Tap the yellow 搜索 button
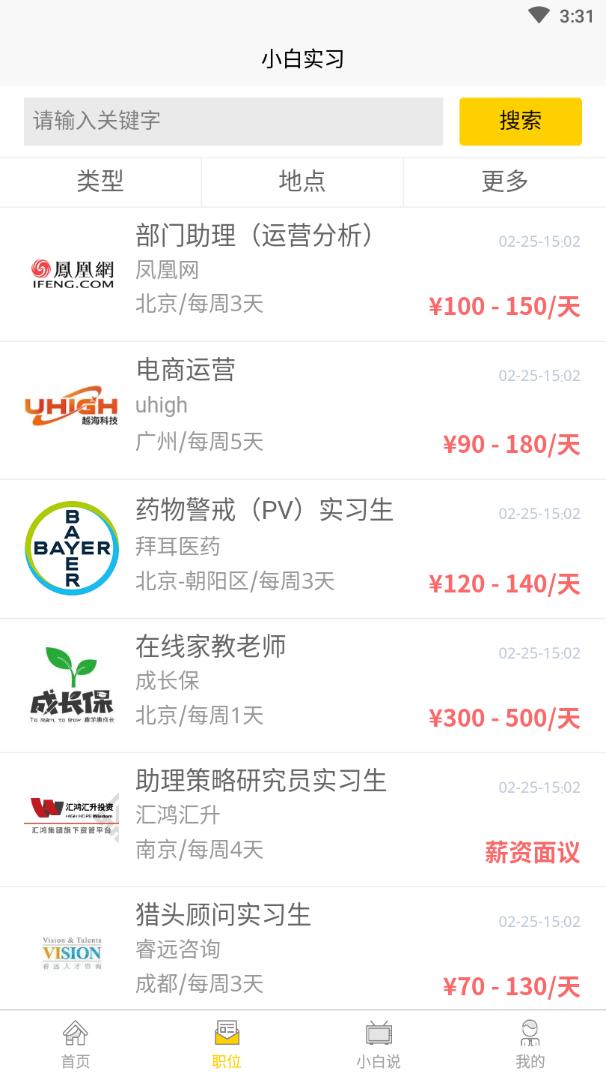The image size is (606, 1080). (520, 121)
